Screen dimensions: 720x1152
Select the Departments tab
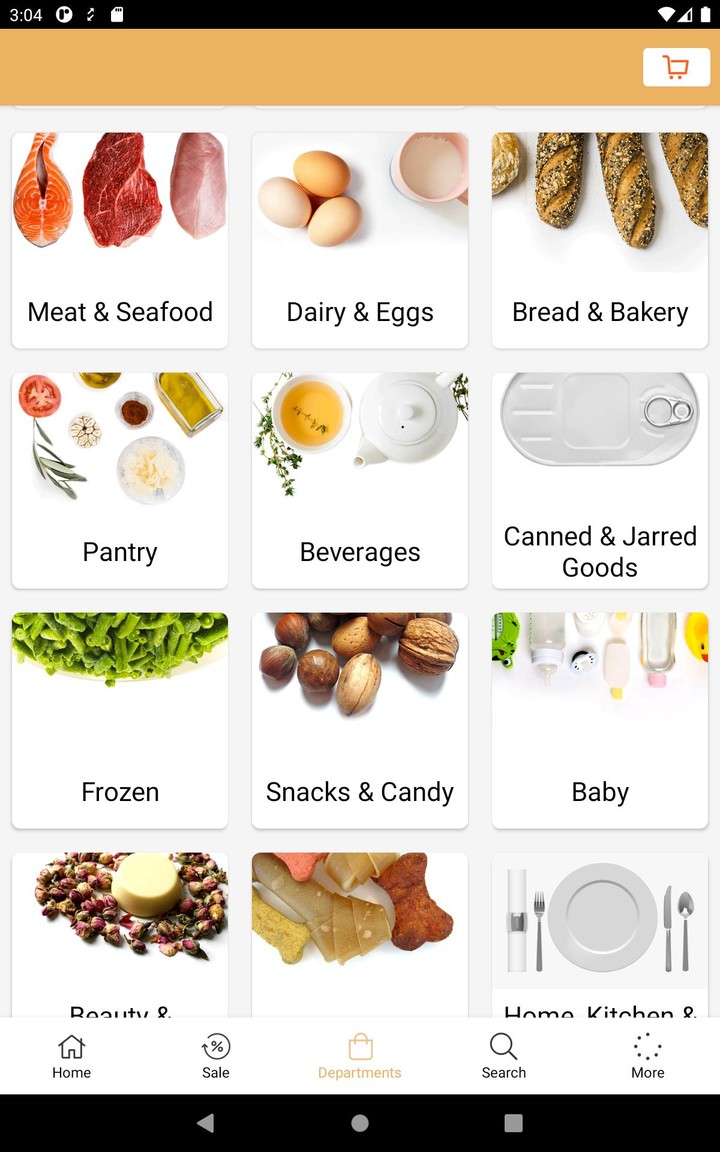(360, 1056)
